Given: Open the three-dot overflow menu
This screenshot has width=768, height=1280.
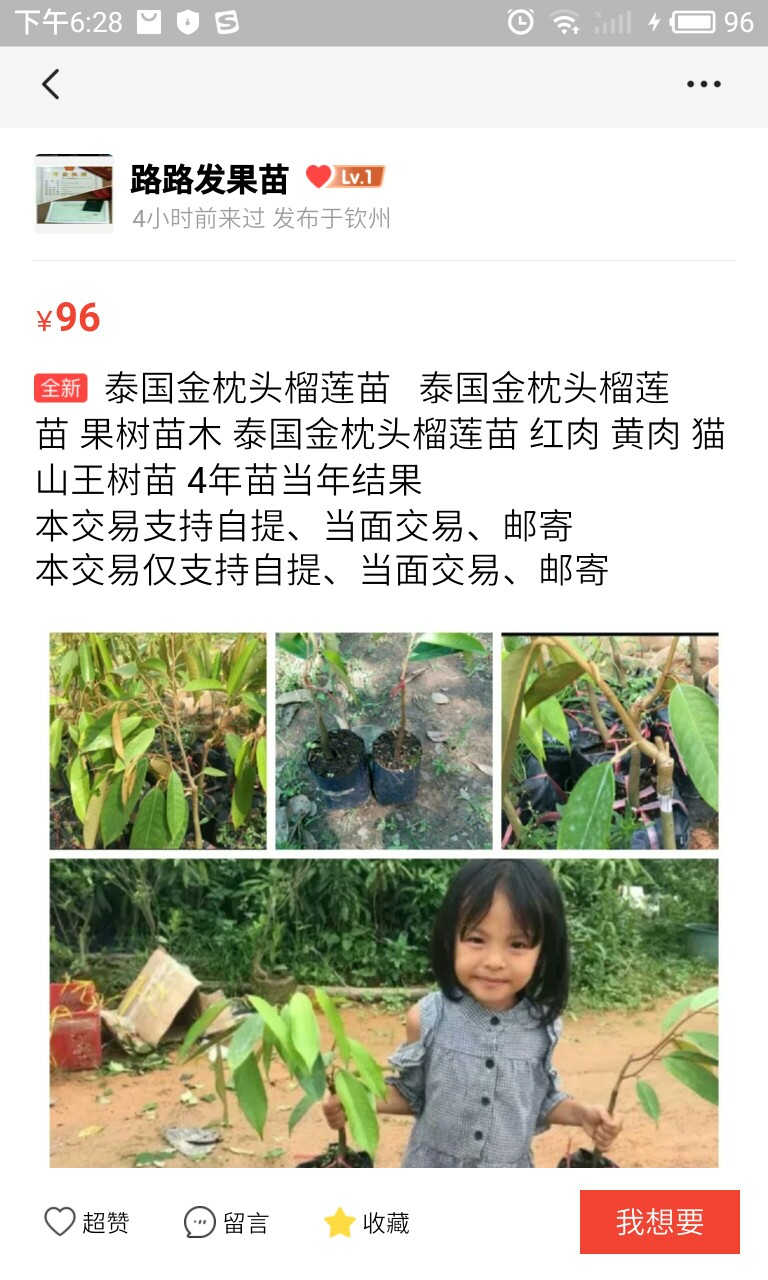Looking at the screenshot, I should pyautogui.click(x=703, y=84).
